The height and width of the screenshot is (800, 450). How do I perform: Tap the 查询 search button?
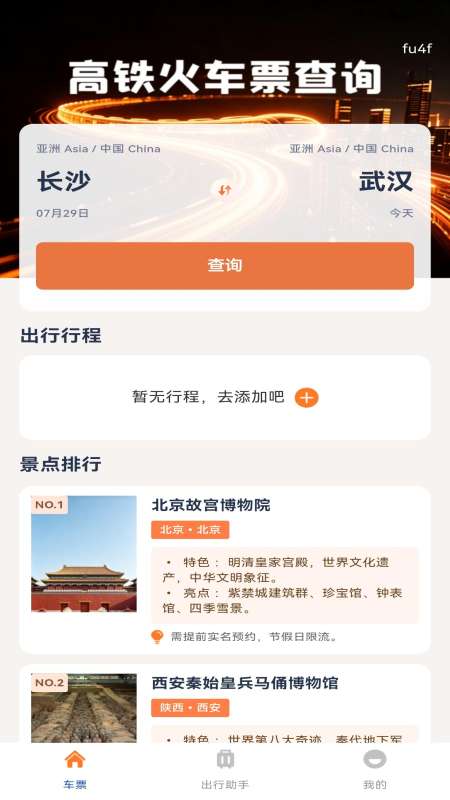[225, 266]
